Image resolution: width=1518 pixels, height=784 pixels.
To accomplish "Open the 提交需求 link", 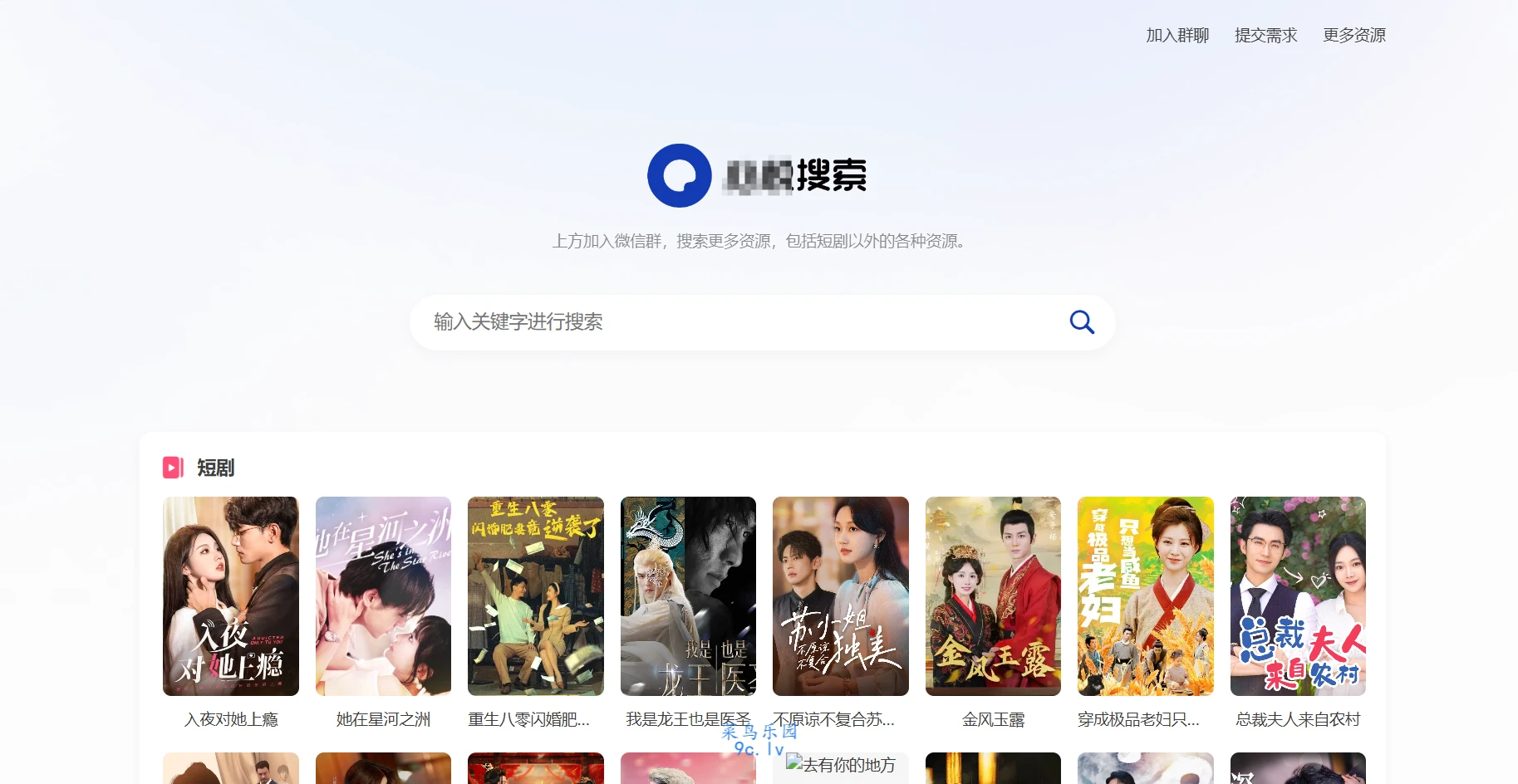I will [1265, 35].
